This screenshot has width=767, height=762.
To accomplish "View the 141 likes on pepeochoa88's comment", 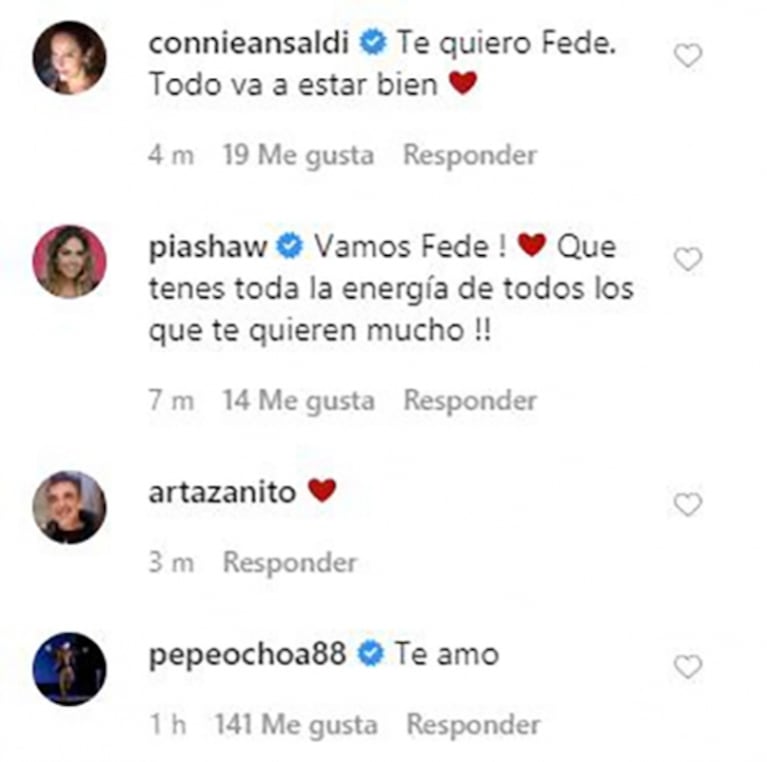I will 296,724.
